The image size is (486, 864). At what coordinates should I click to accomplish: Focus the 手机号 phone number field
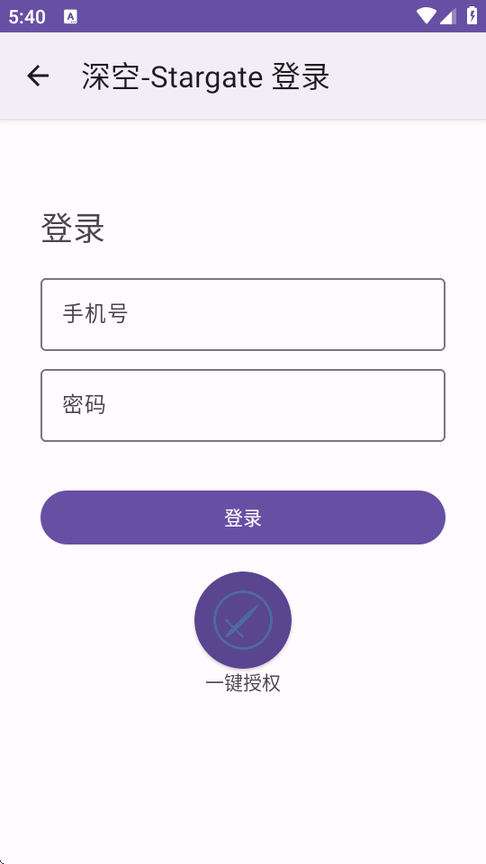click(x=243, y=314)
